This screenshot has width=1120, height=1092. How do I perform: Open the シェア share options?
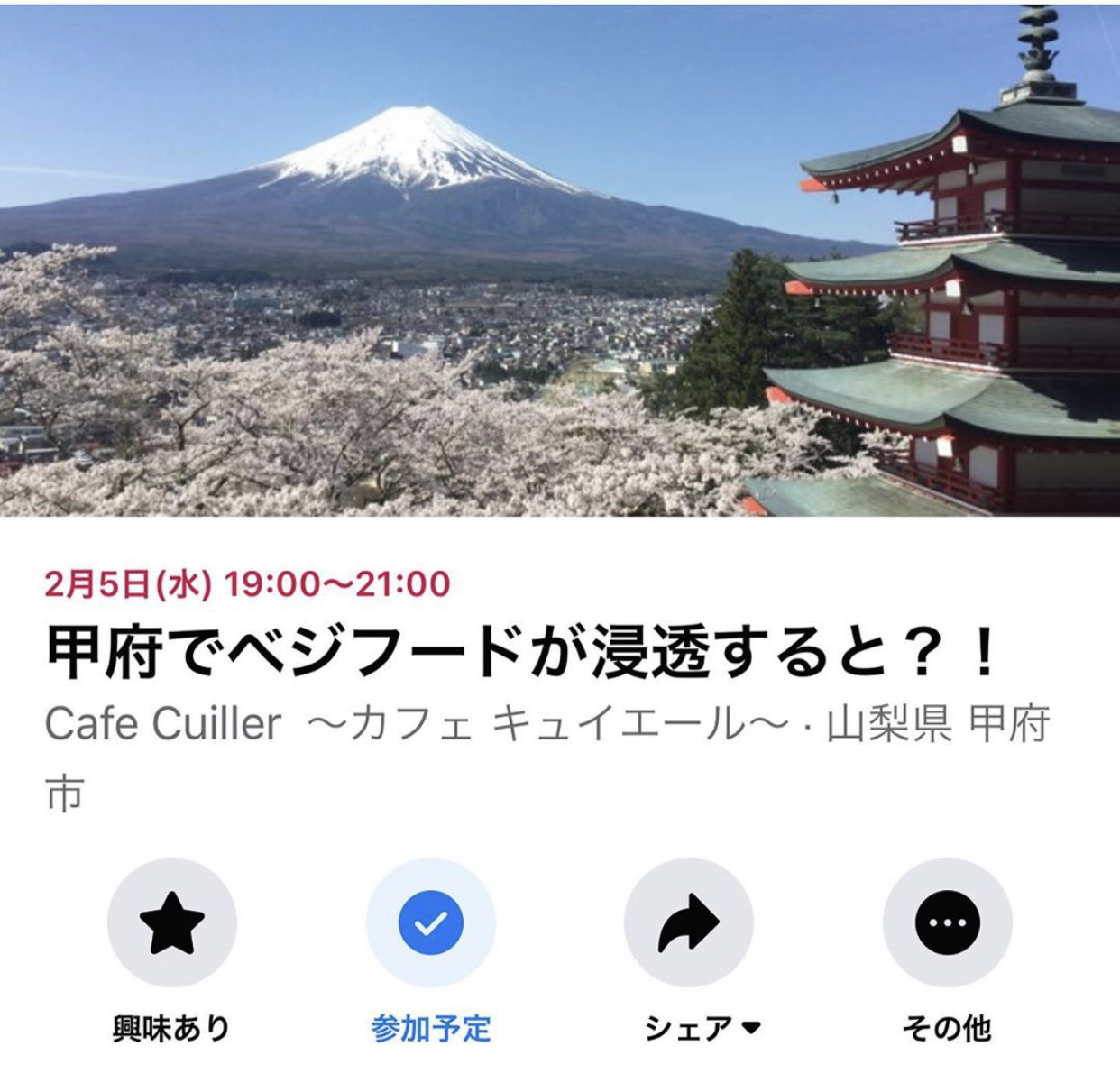(x=689, y=922)
